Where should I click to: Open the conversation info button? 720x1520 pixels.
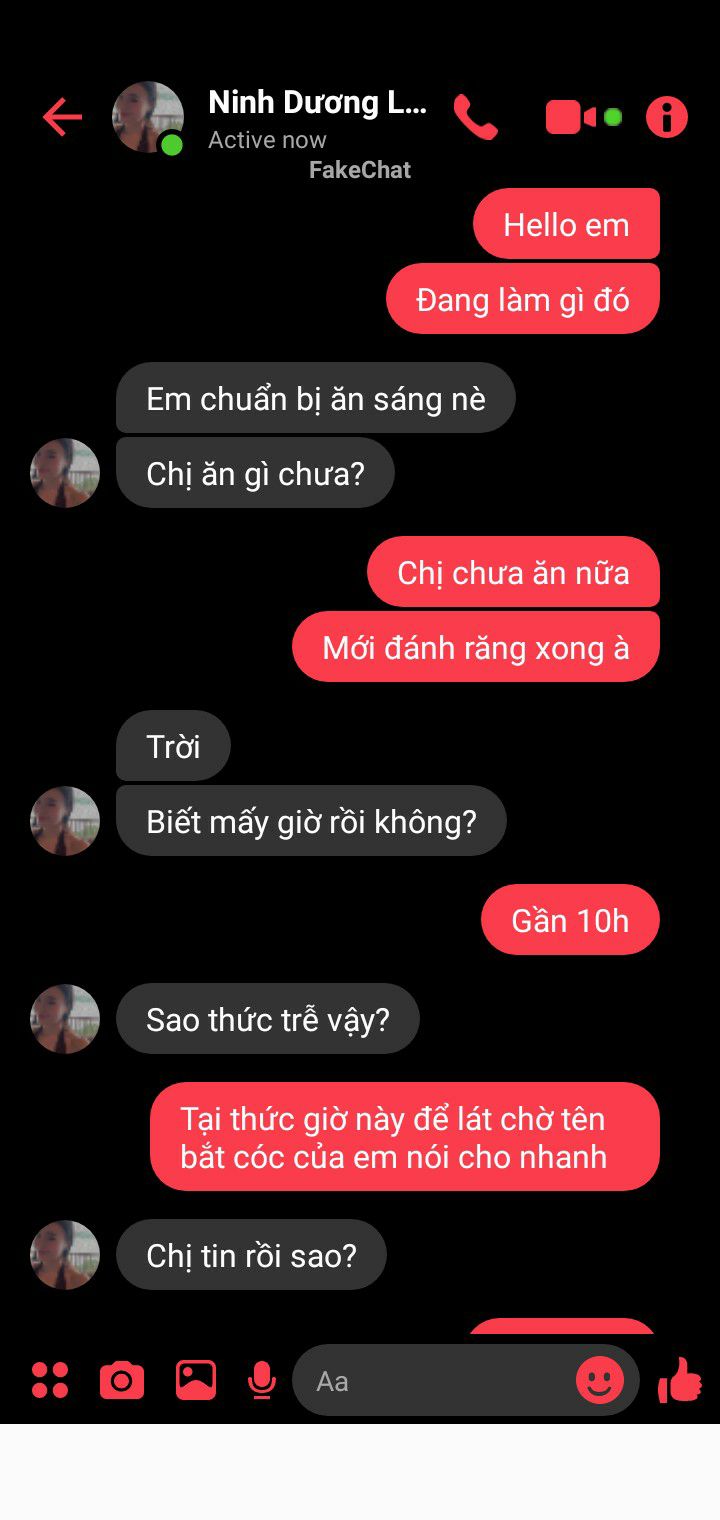(667, 118)
